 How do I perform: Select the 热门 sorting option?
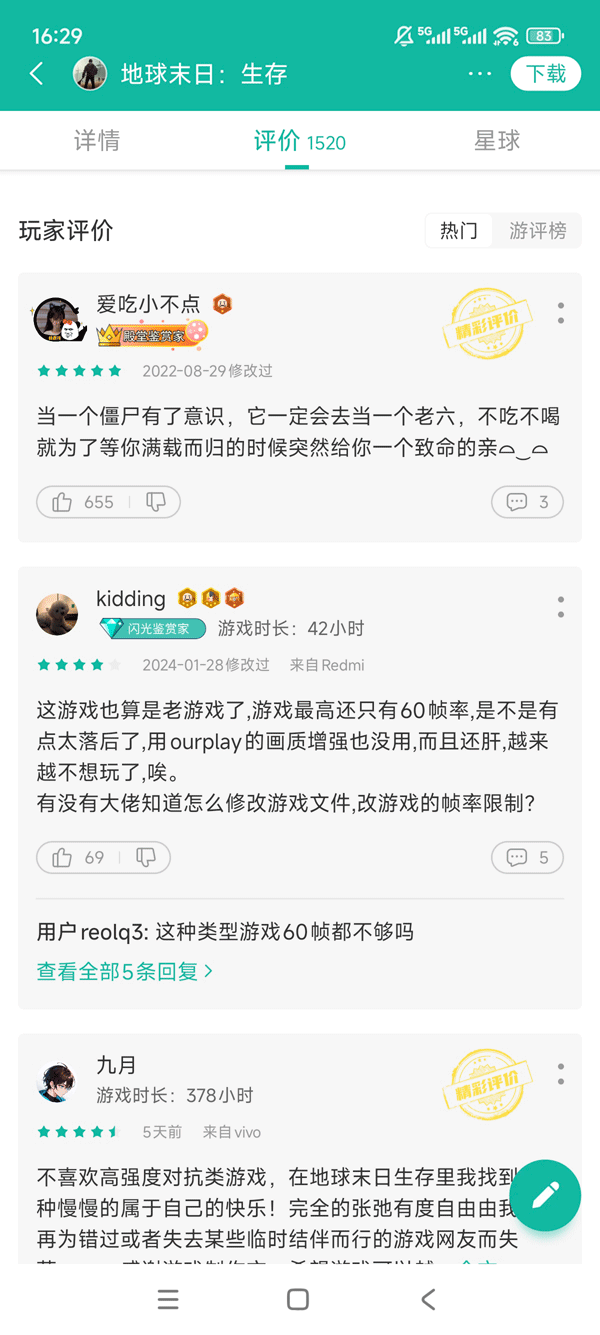(x=459, y=231)
